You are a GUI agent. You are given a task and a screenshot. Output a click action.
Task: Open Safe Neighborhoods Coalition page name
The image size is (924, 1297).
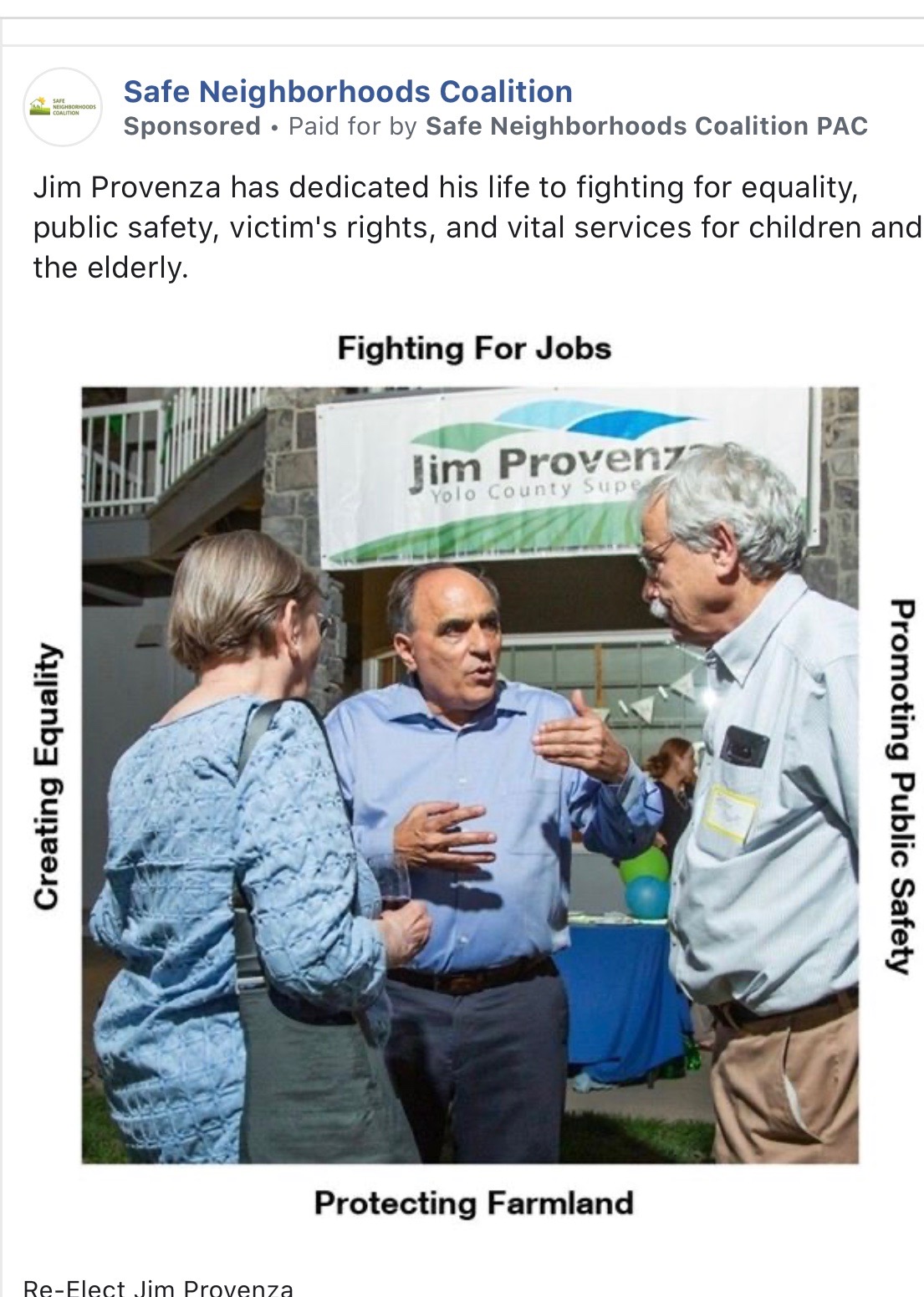tap(348, 92)
